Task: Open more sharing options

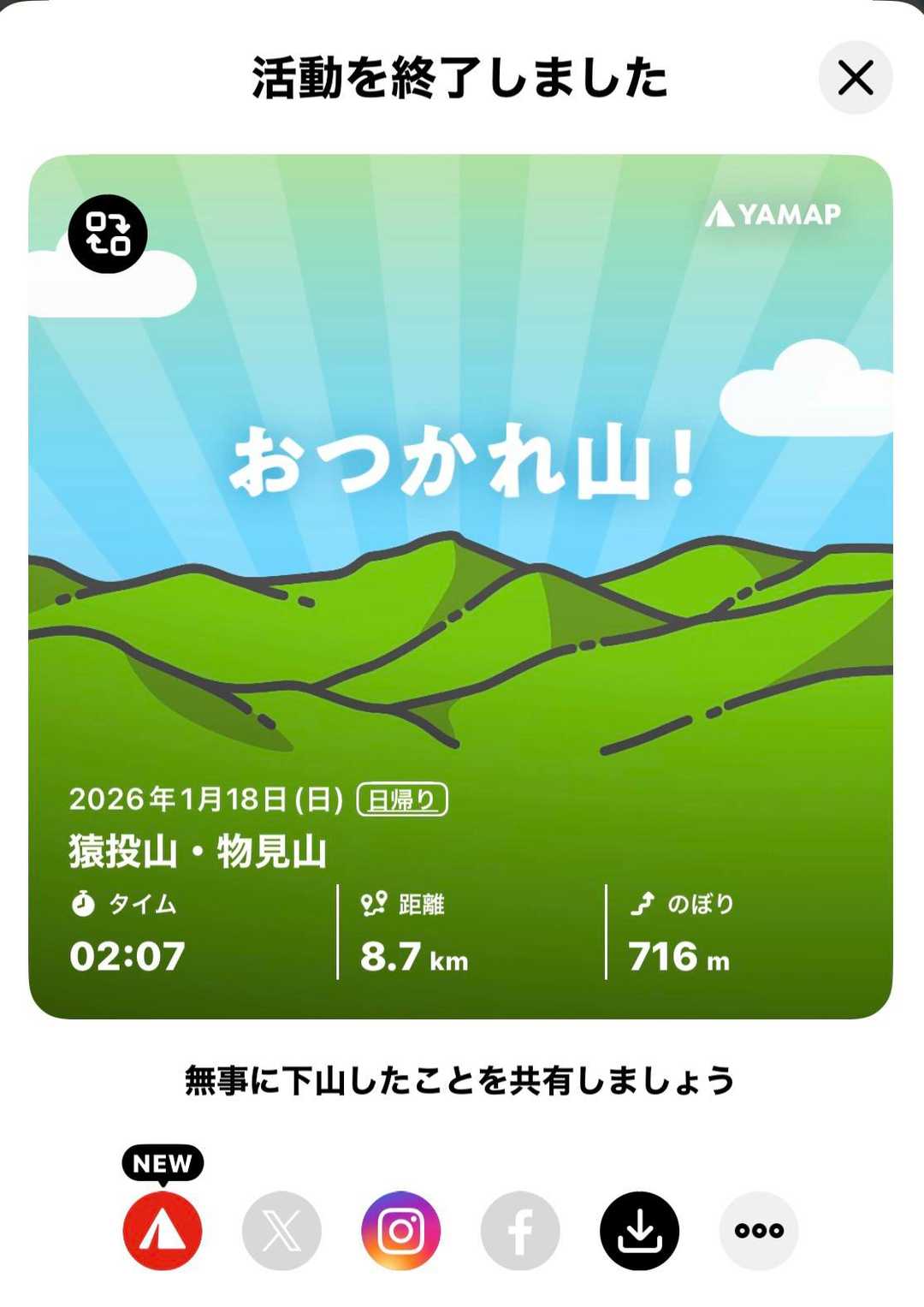Action: (759, 1230)
